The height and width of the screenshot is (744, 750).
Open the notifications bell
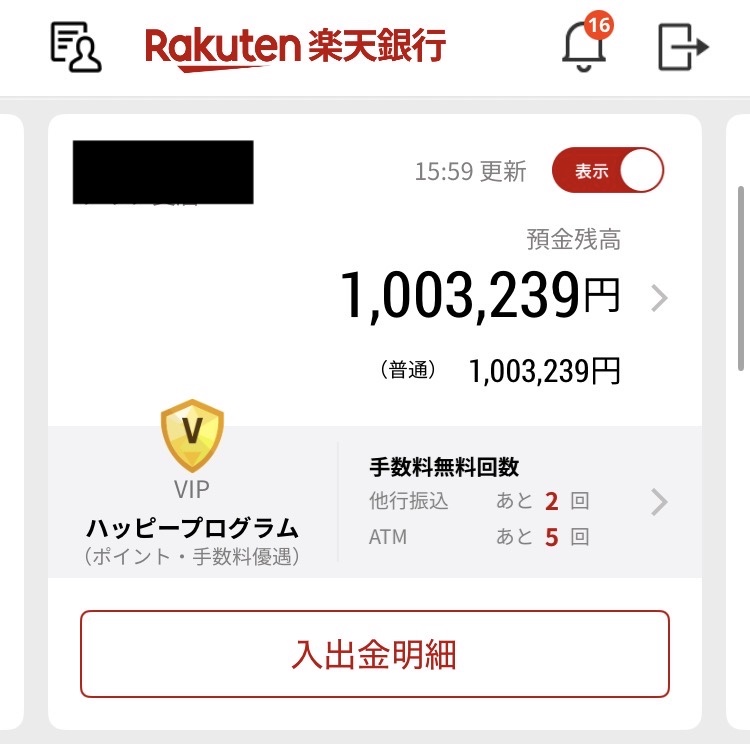(x=585, y=45)
